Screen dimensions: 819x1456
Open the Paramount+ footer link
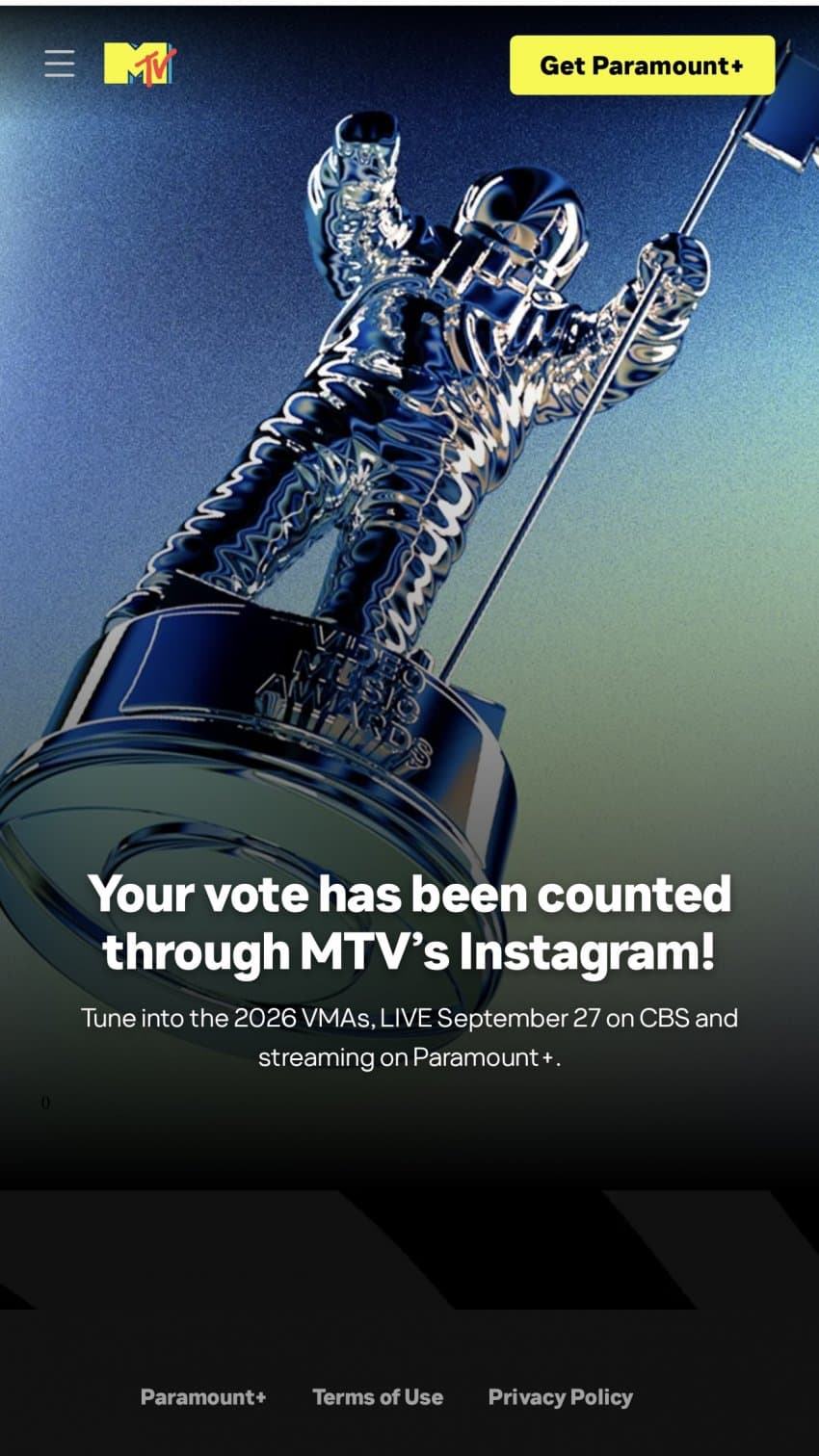pos(203,1396)
